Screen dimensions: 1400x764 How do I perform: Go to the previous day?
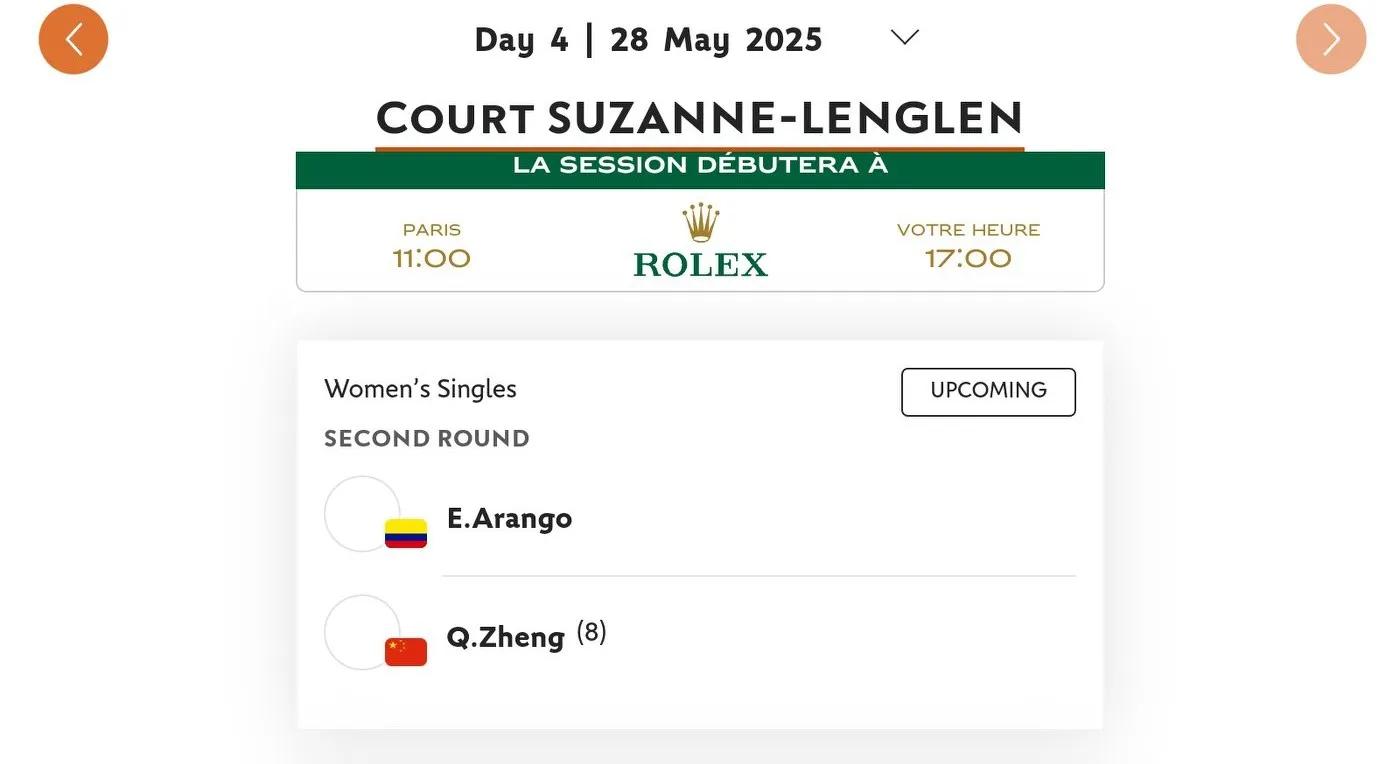click(x=73, y=39)
